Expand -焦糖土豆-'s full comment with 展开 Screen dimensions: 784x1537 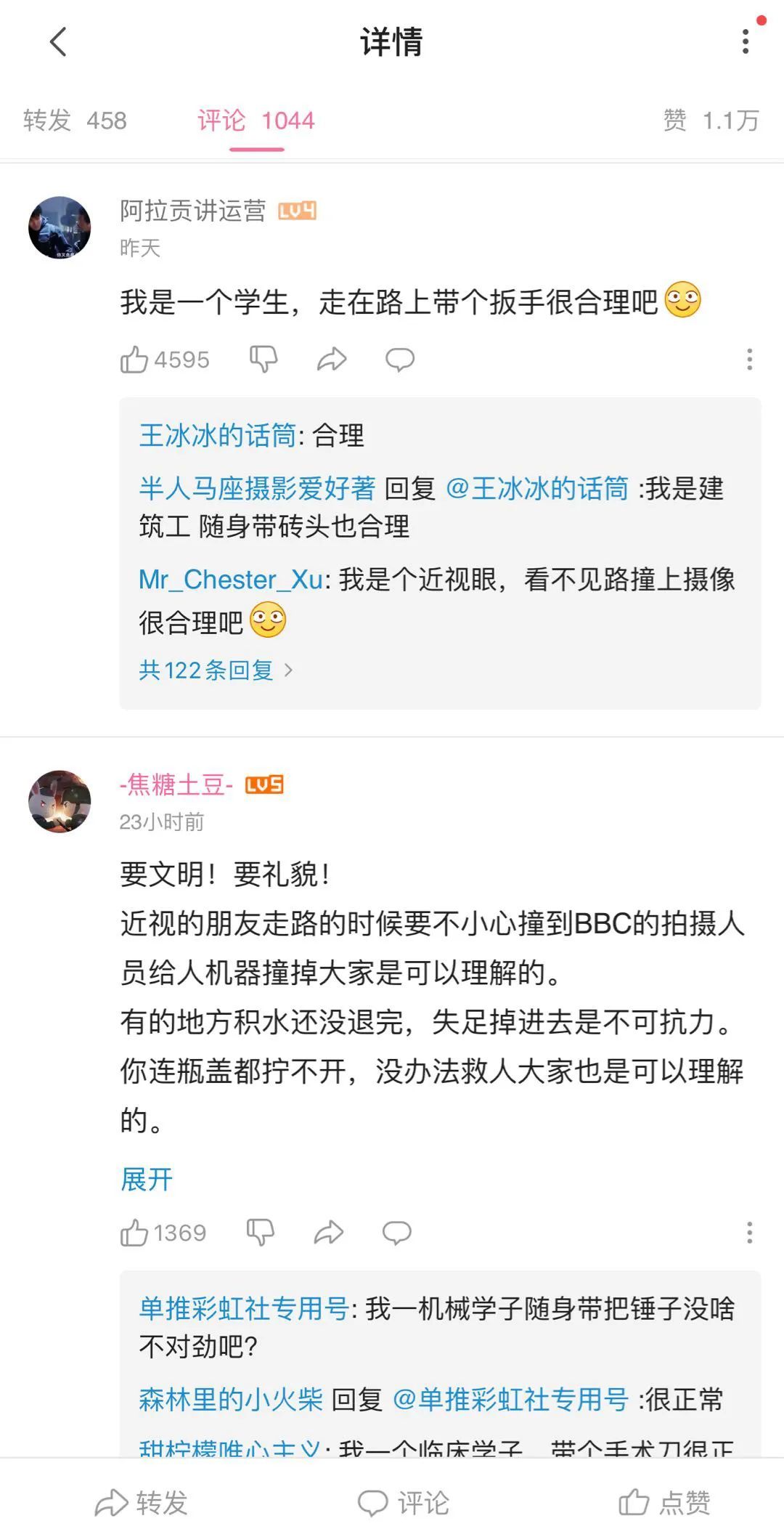tap(147, 1180)
